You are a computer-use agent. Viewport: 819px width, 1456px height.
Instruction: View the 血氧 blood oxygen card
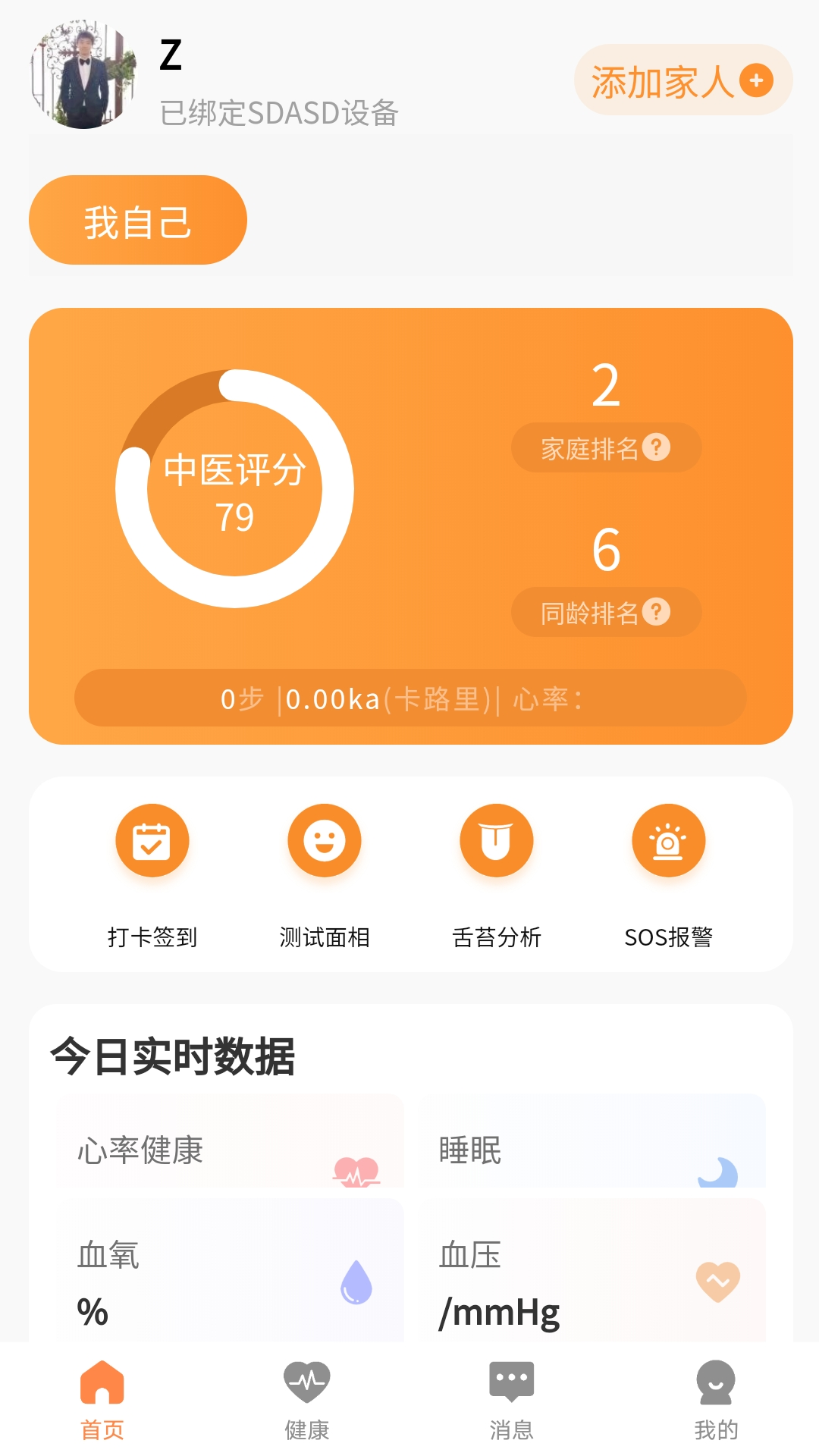pyautogui.click(x=231, y=1274)
